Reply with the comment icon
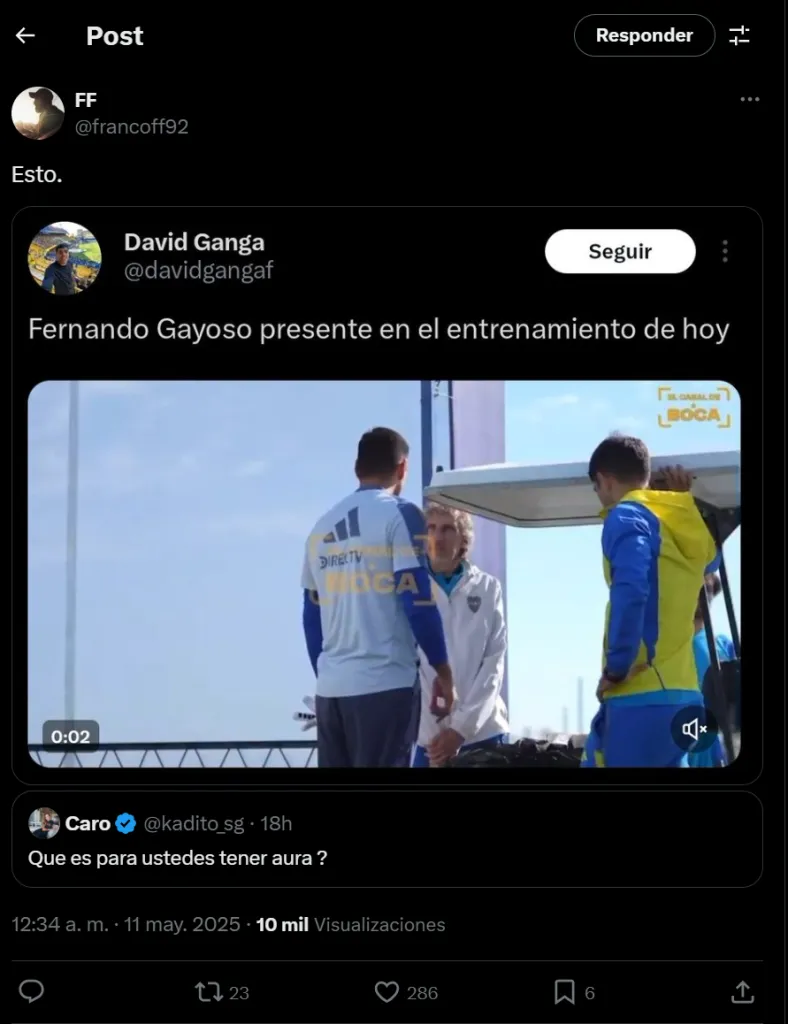Viewport: 788px width, 1024px height. (x=32, y=991)
